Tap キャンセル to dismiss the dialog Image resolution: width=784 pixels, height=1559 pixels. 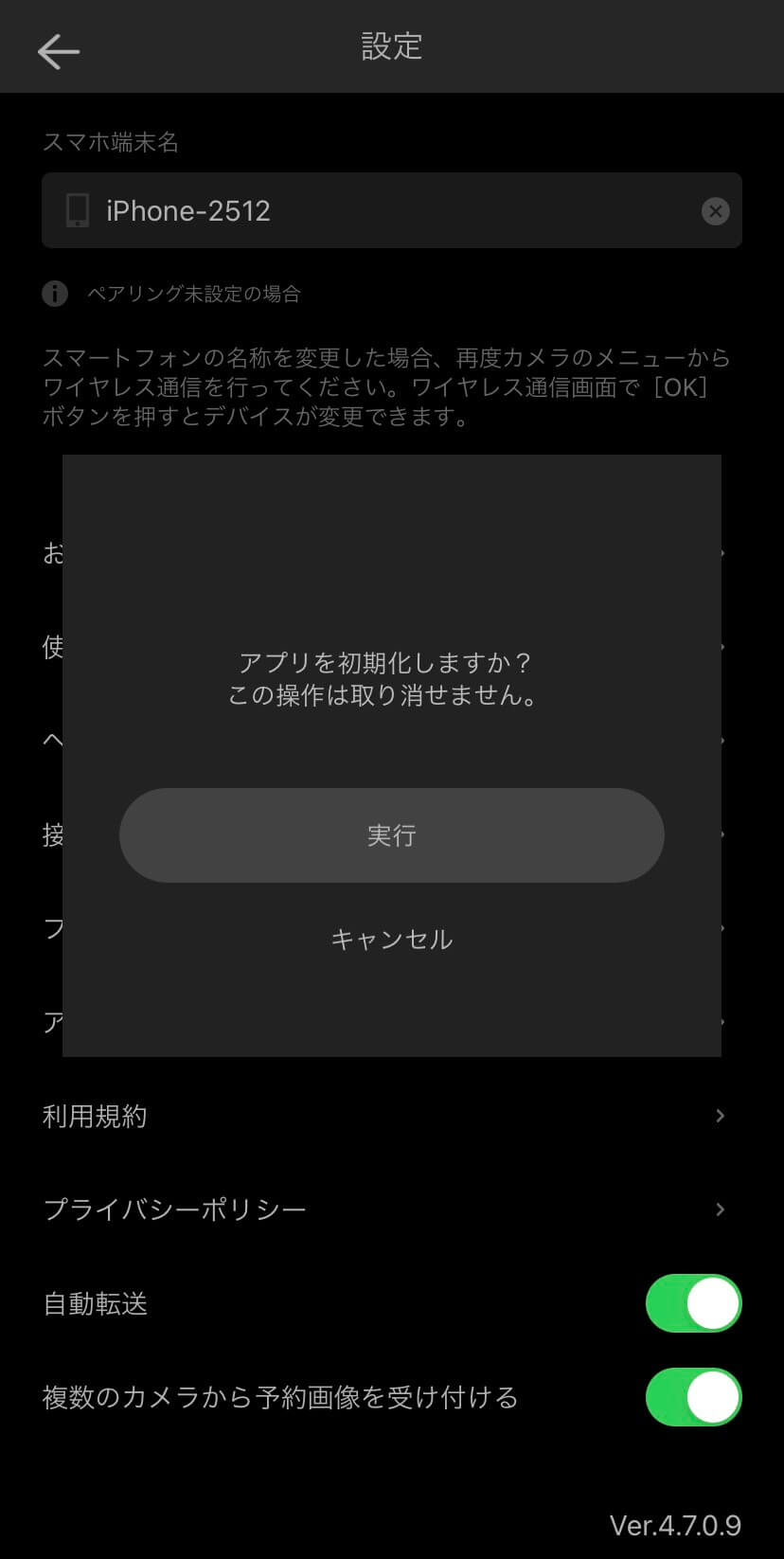point(391,939)
